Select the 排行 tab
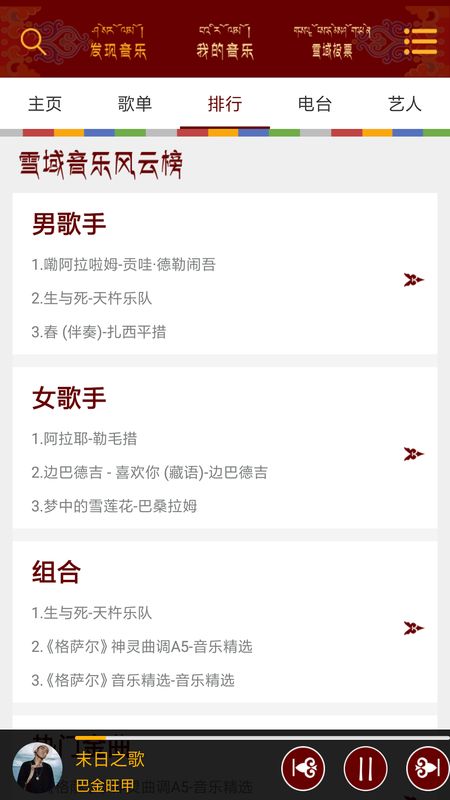 pos(224,104)
